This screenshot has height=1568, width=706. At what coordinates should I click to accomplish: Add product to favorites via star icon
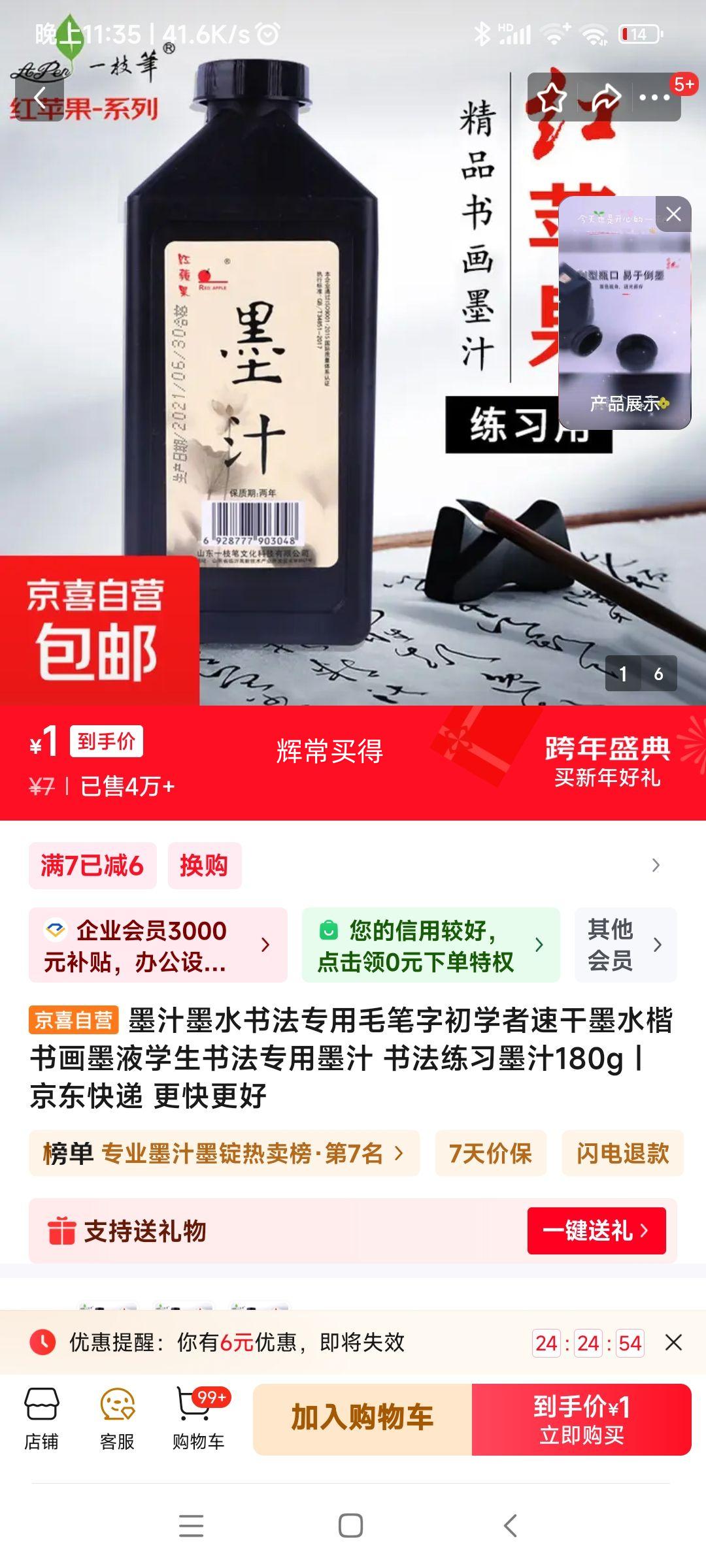(x=551, y=96)
